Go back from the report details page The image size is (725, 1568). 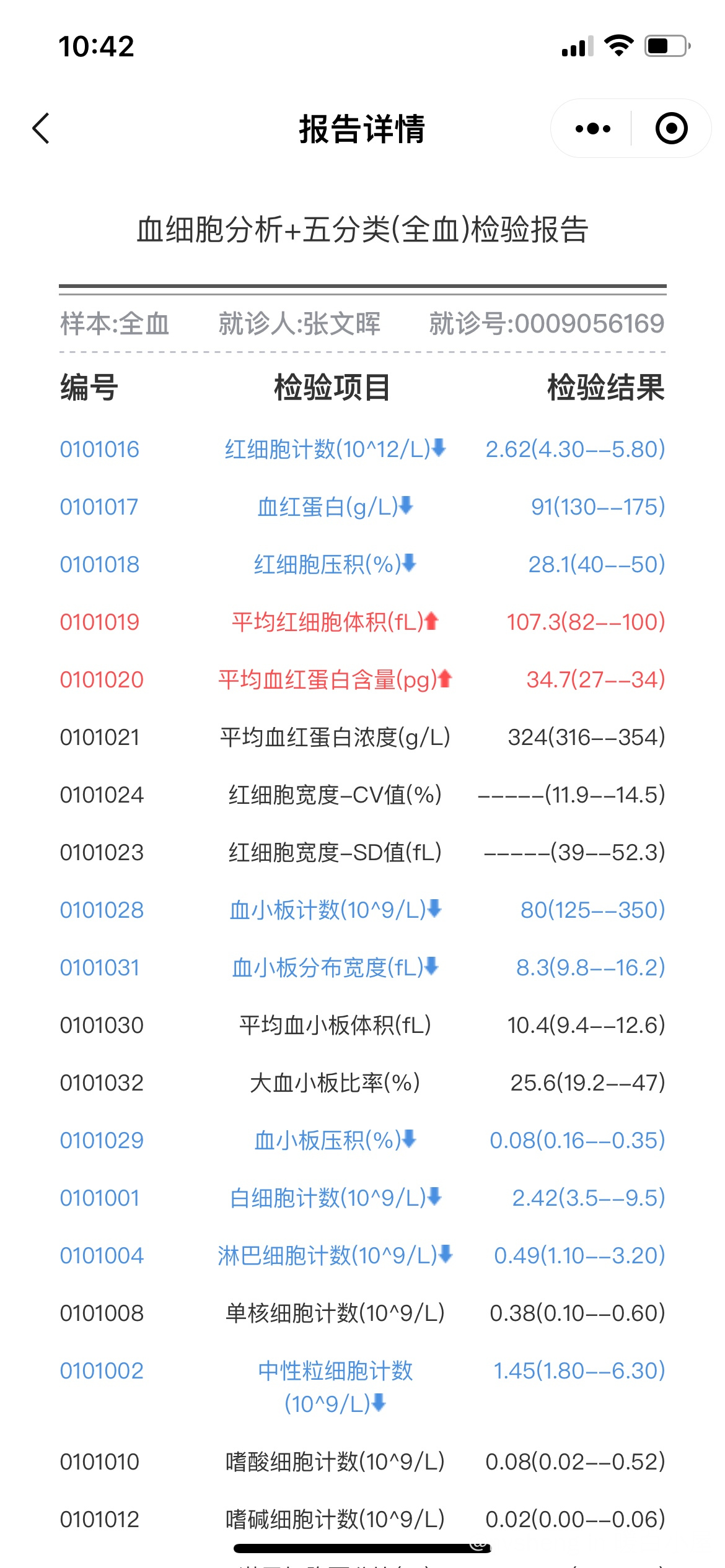(x=41, y=128)
